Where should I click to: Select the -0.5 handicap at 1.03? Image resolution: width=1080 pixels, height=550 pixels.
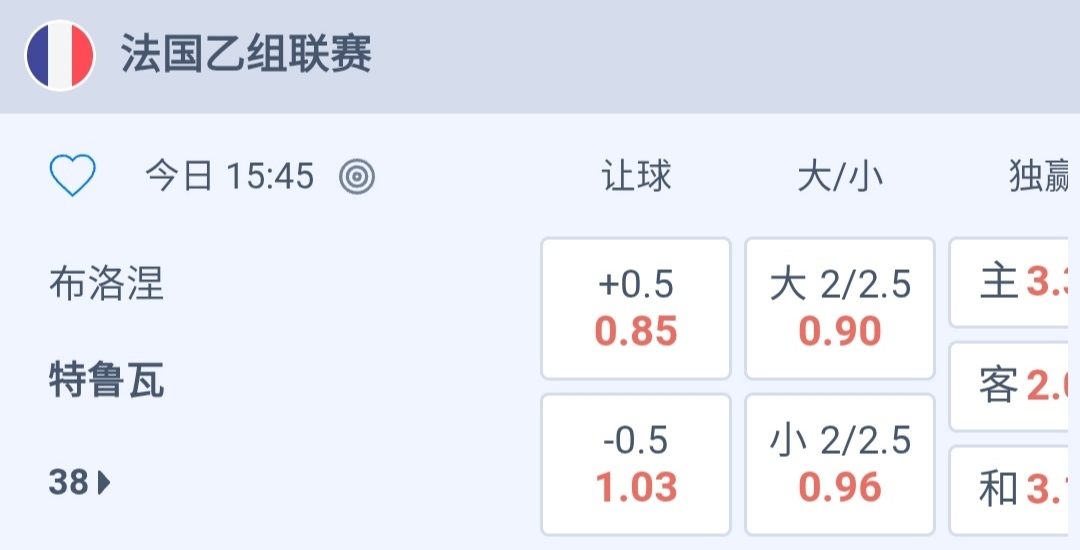pos(636,464)
